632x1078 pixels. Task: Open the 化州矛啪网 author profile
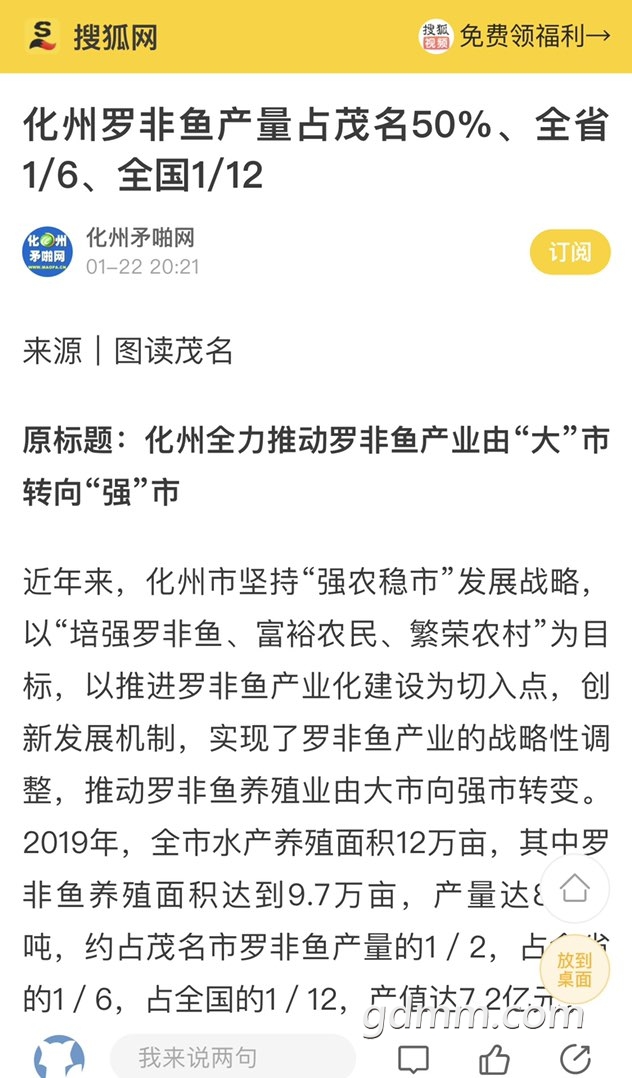point(140,238)
